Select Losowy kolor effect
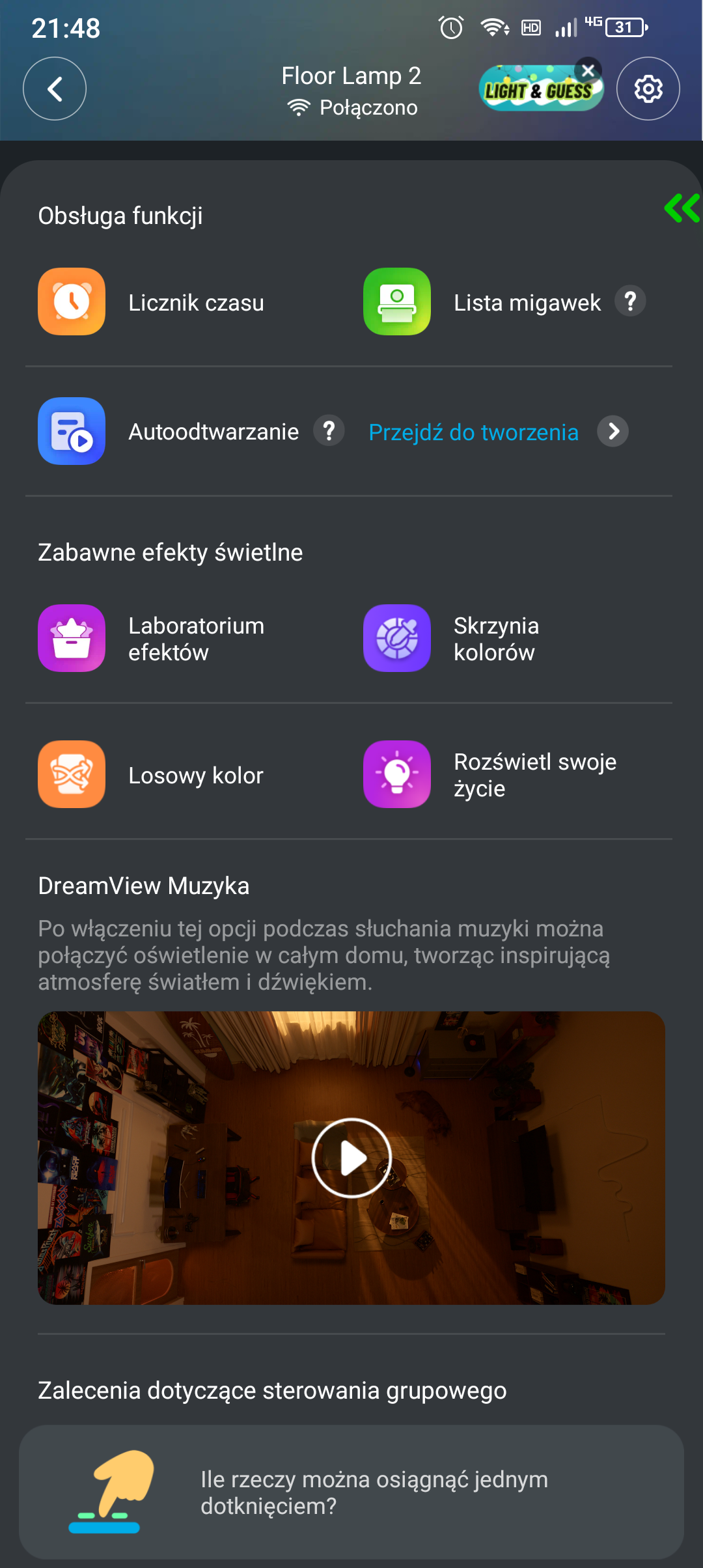 click(151, 775)
